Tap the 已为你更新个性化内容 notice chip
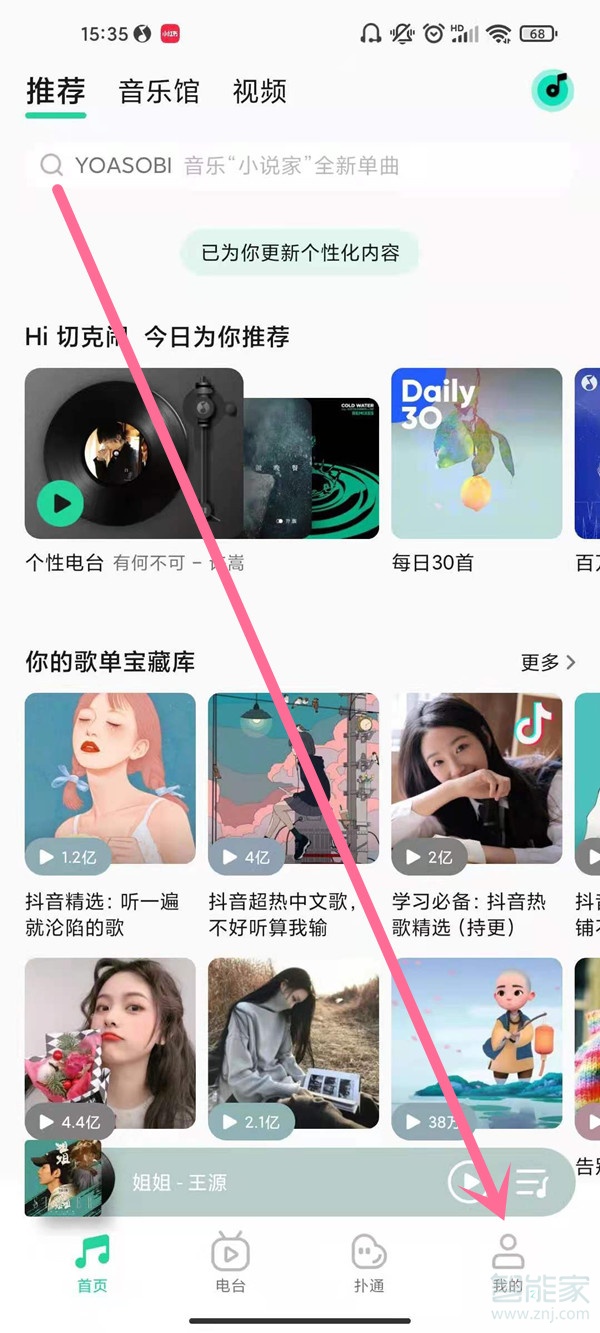Screen dimensions: 600x1333 299,253
